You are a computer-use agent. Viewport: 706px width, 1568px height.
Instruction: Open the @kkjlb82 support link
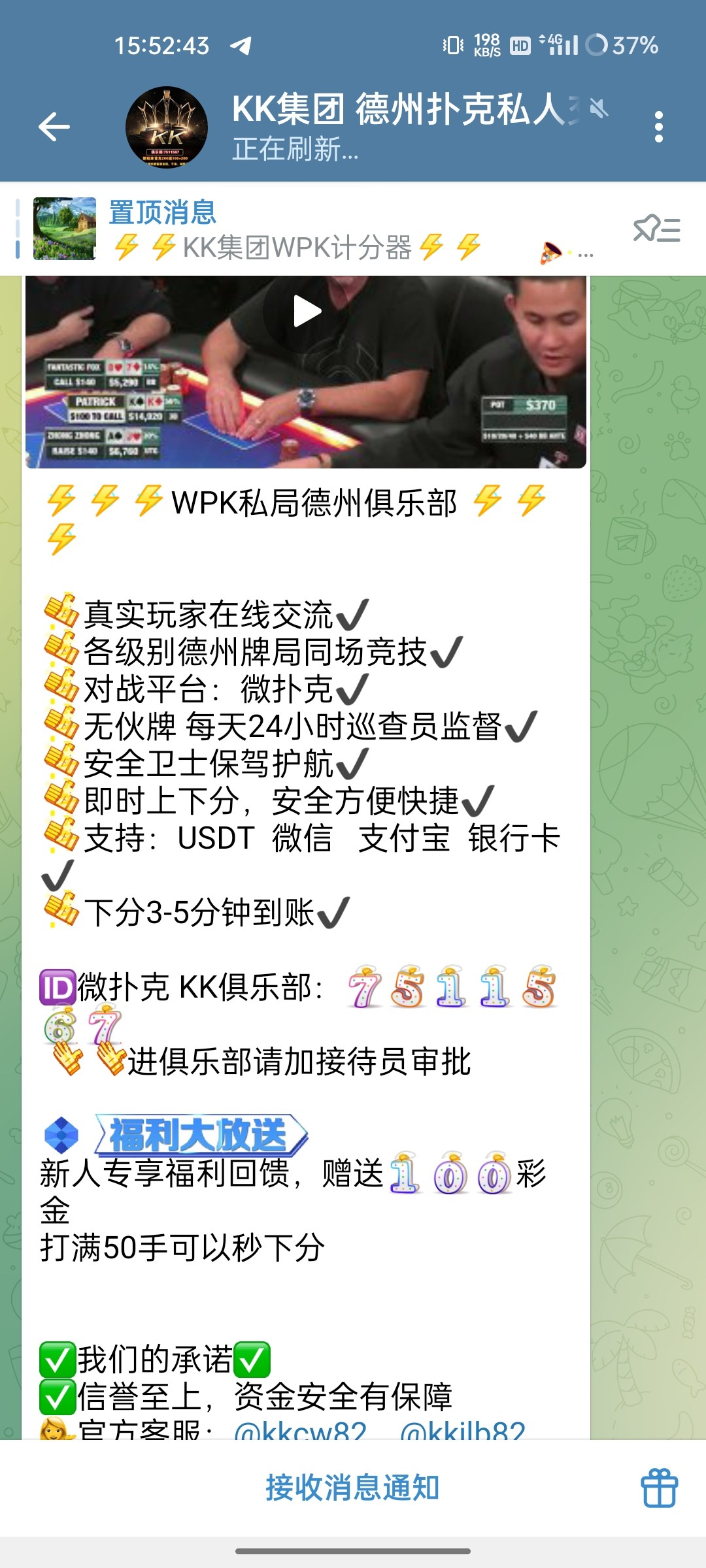463,1431
